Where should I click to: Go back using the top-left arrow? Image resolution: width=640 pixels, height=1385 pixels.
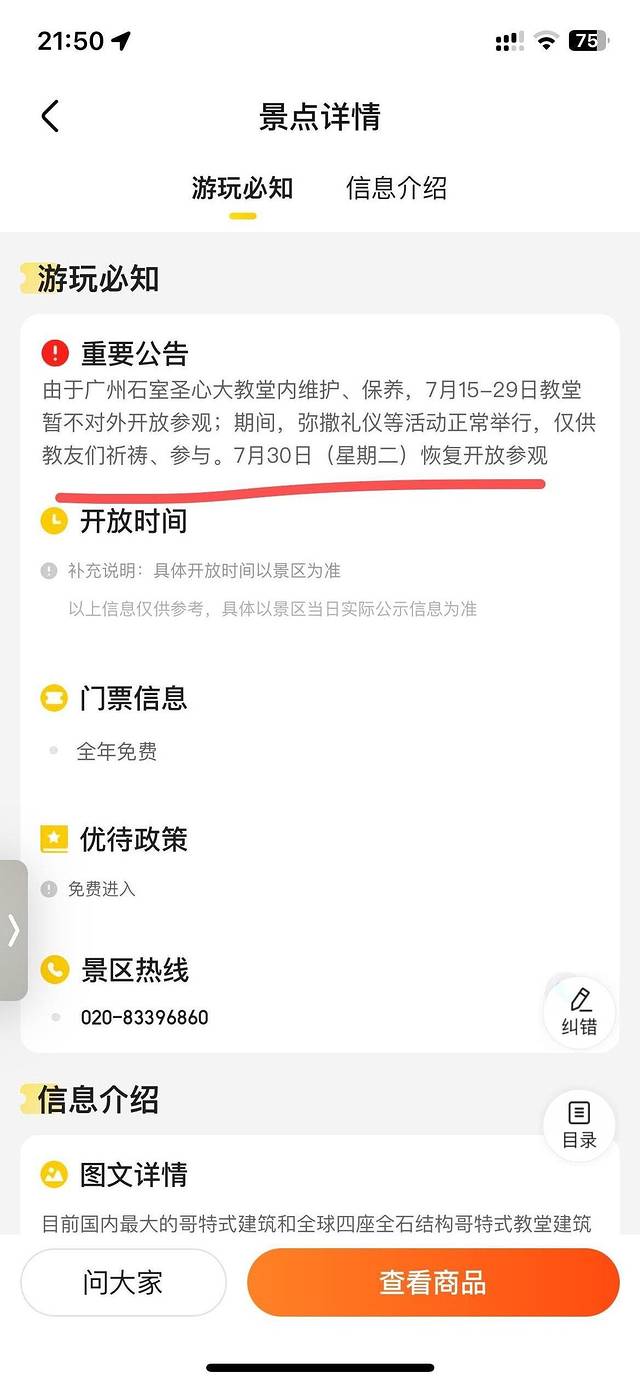(x=50, y=116)
